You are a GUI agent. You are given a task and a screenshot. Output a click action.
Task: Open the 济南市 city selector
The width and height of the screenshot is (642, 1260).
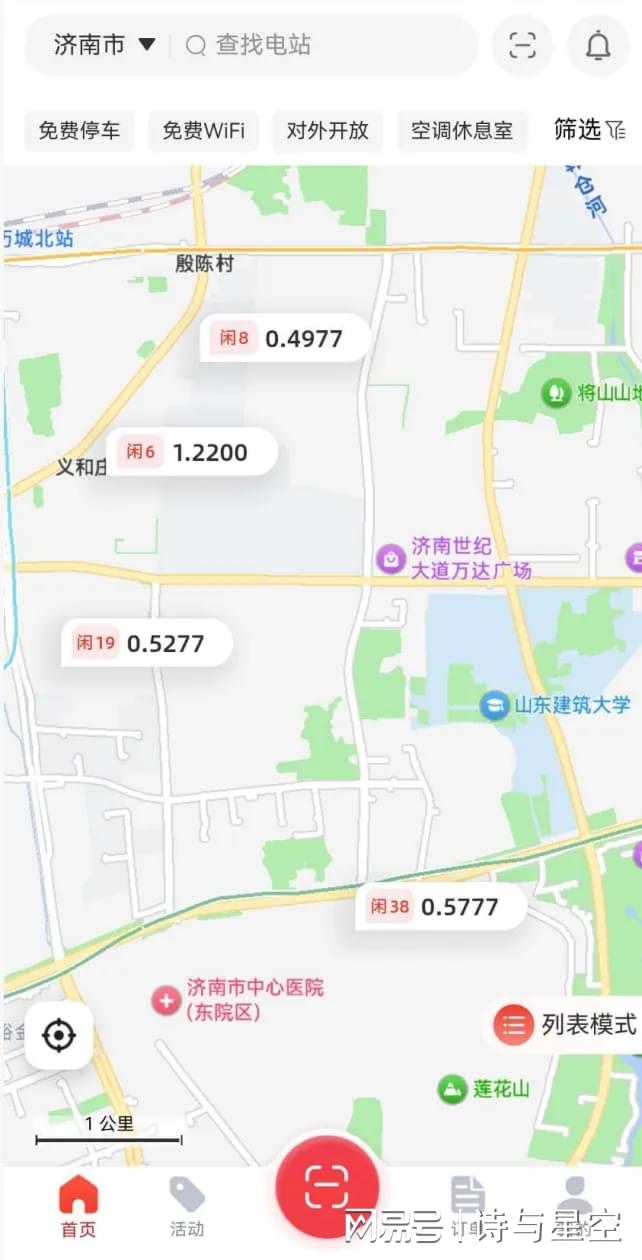[105, 45]
